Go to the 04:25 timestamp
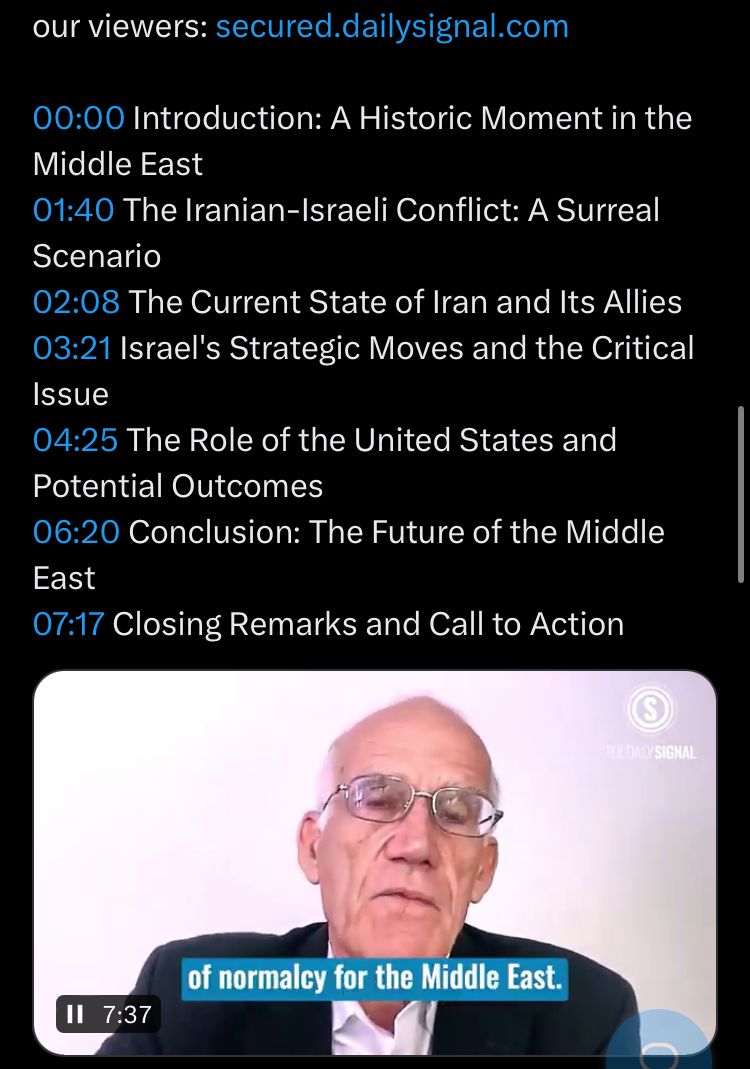 [x=75, y=440]
